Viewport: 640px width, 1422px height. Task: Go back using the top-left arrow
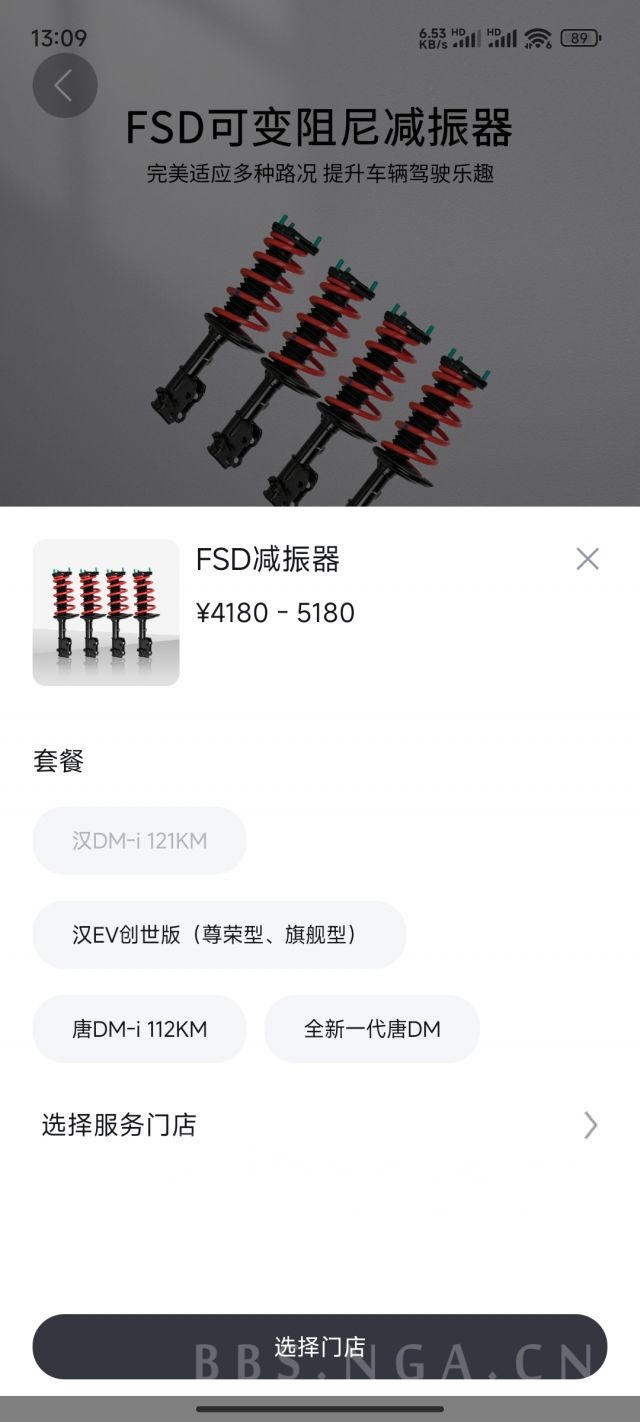[x=65, y=86]
